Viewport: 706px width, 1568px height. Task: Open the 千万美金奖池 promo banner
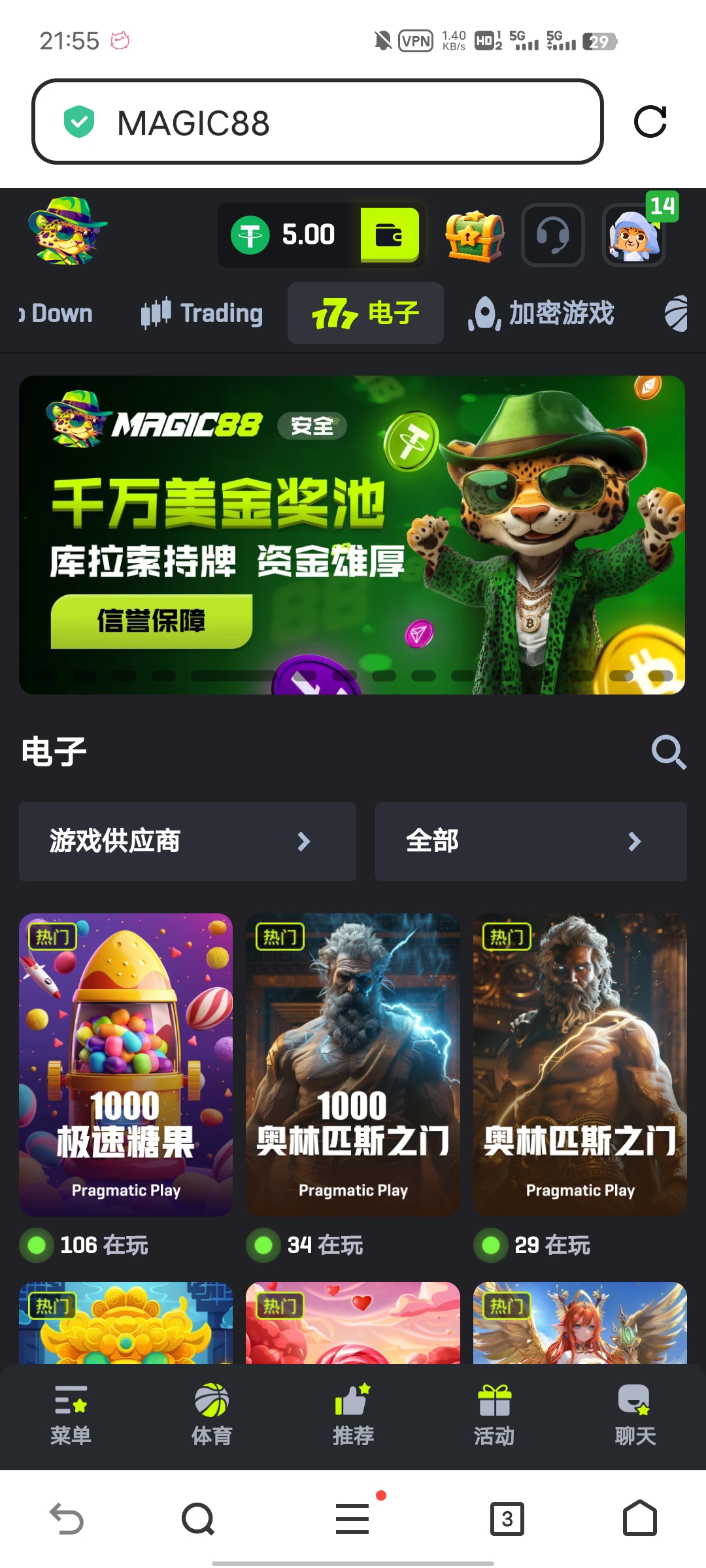tap(352, 534)
